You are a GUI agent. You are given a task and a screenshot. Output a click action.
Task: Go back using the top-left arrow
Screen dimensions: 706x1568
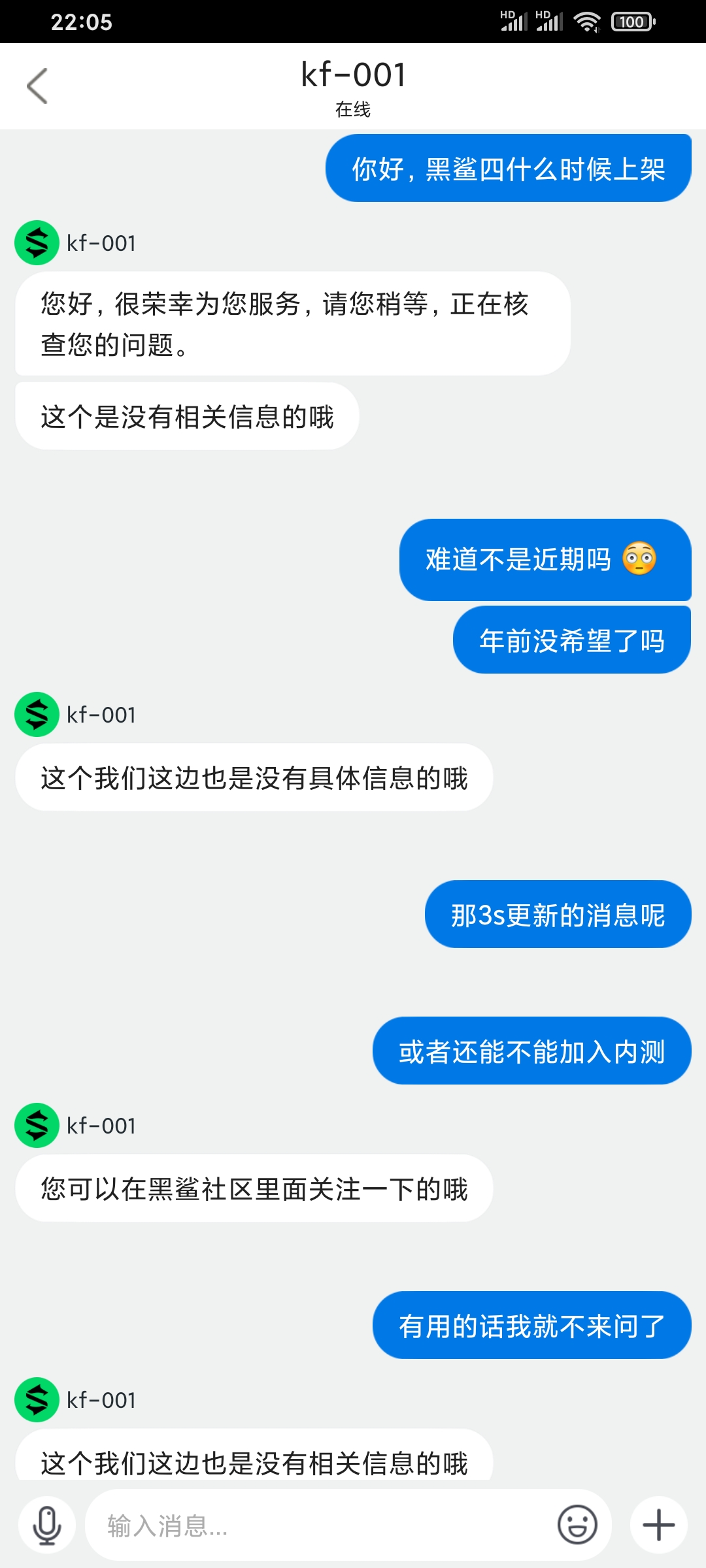37,86
